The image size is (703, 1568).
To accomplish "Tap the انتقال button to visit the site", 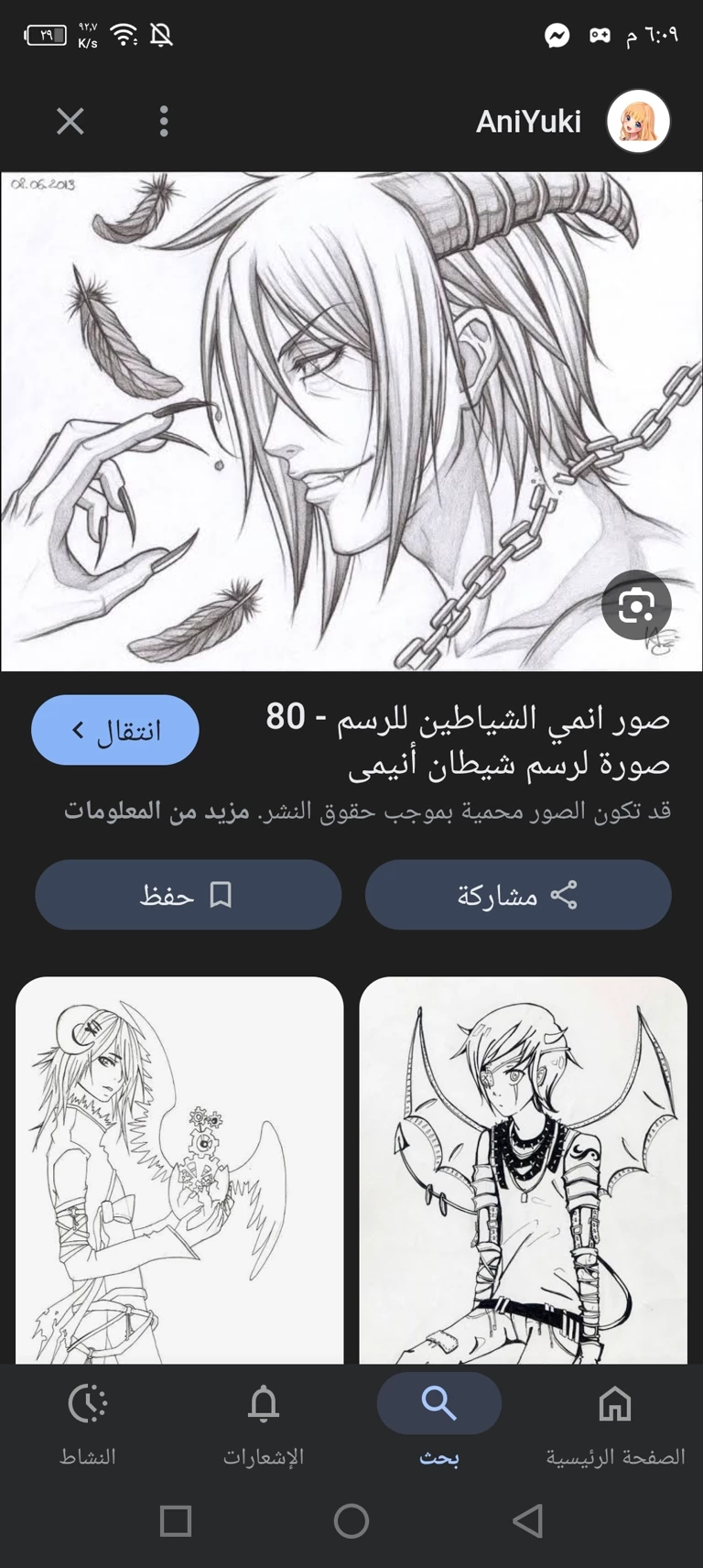I will pyautogui.click(x=115, y=730).
